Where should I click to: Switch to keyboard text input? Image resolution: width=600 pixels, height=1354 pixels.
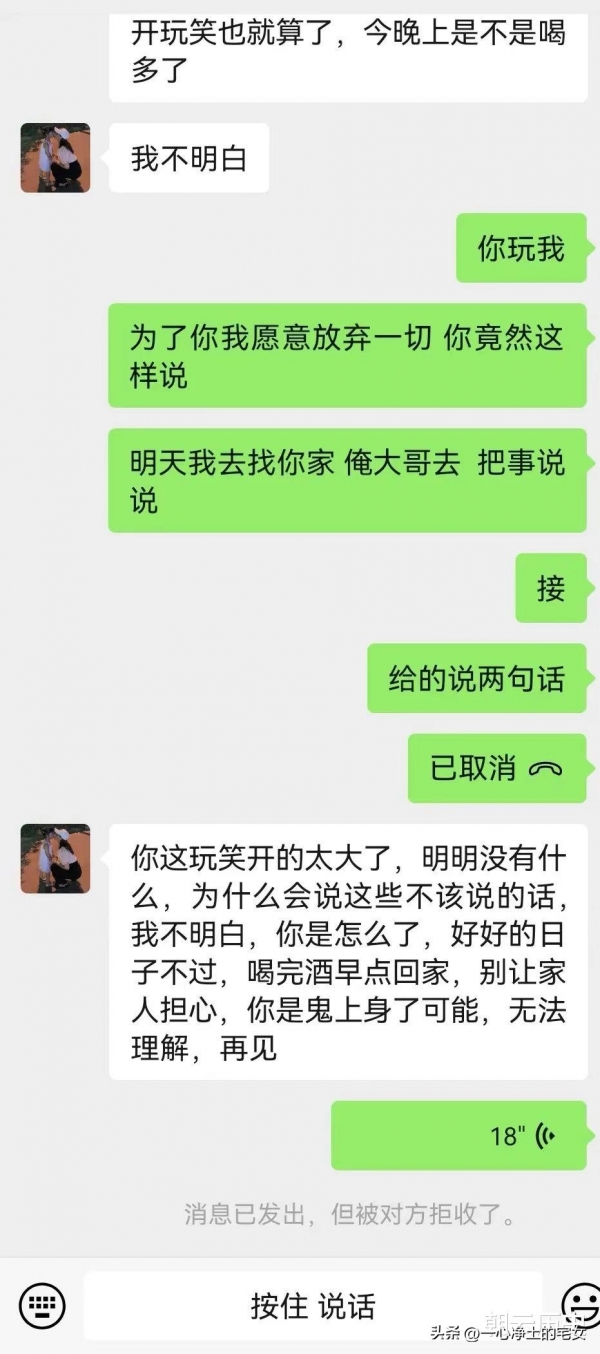click(x=42, y=1305)
